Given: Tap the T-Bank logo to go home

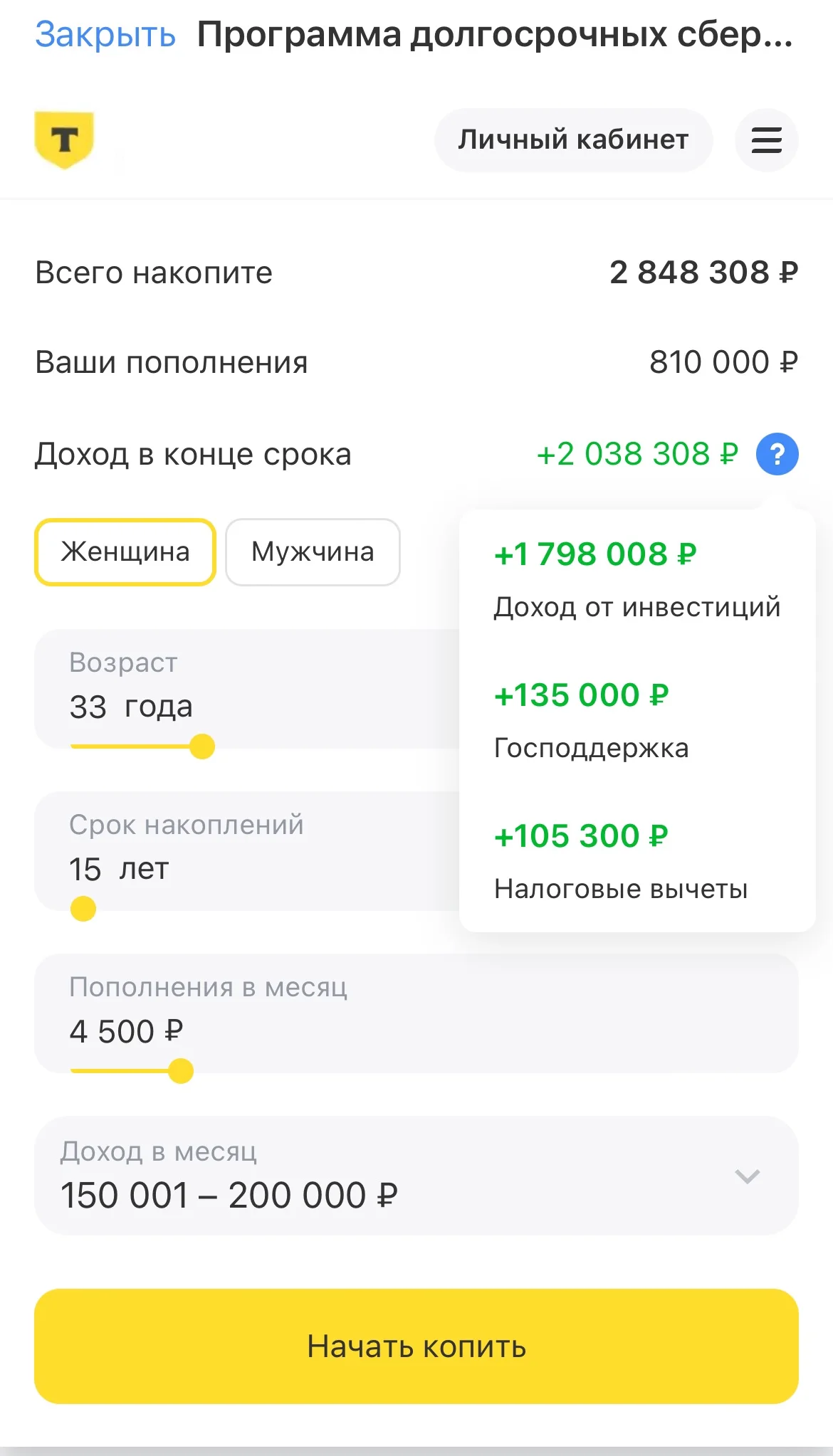Looking at the screenshot, I should click(64, 140).
